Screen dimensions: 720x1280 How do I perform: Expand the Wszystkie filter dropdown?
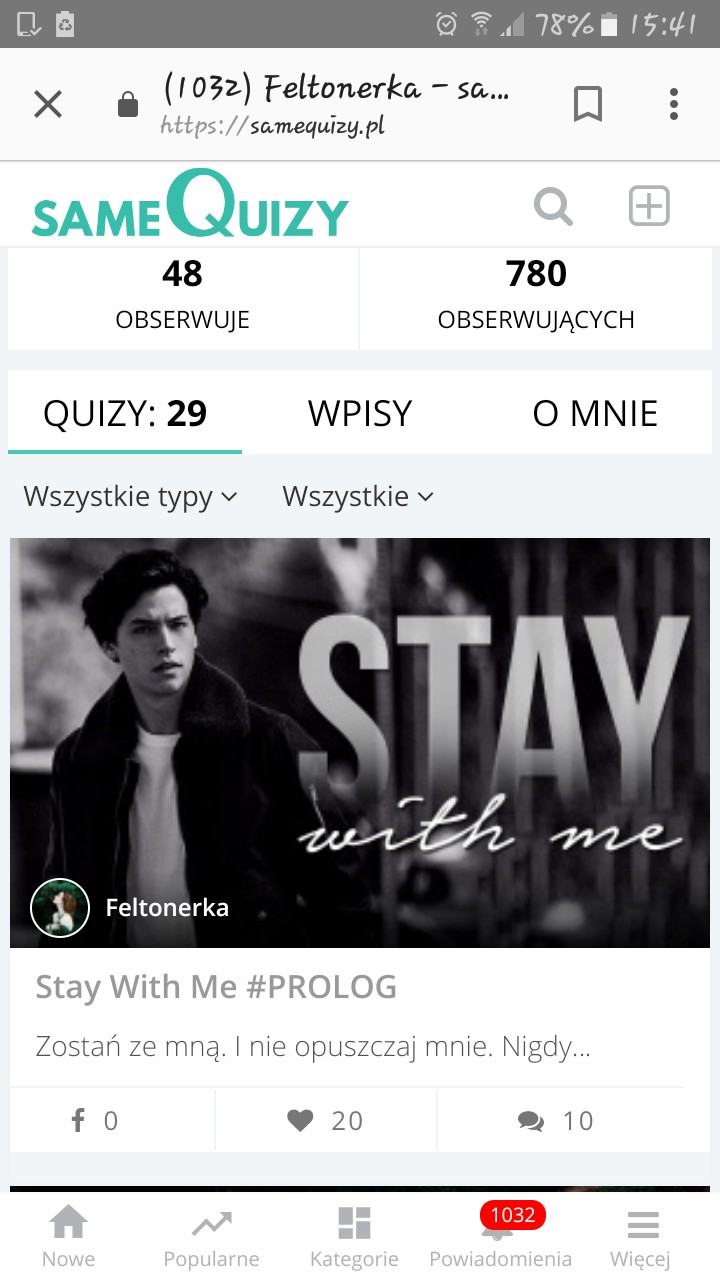(357, 496)
